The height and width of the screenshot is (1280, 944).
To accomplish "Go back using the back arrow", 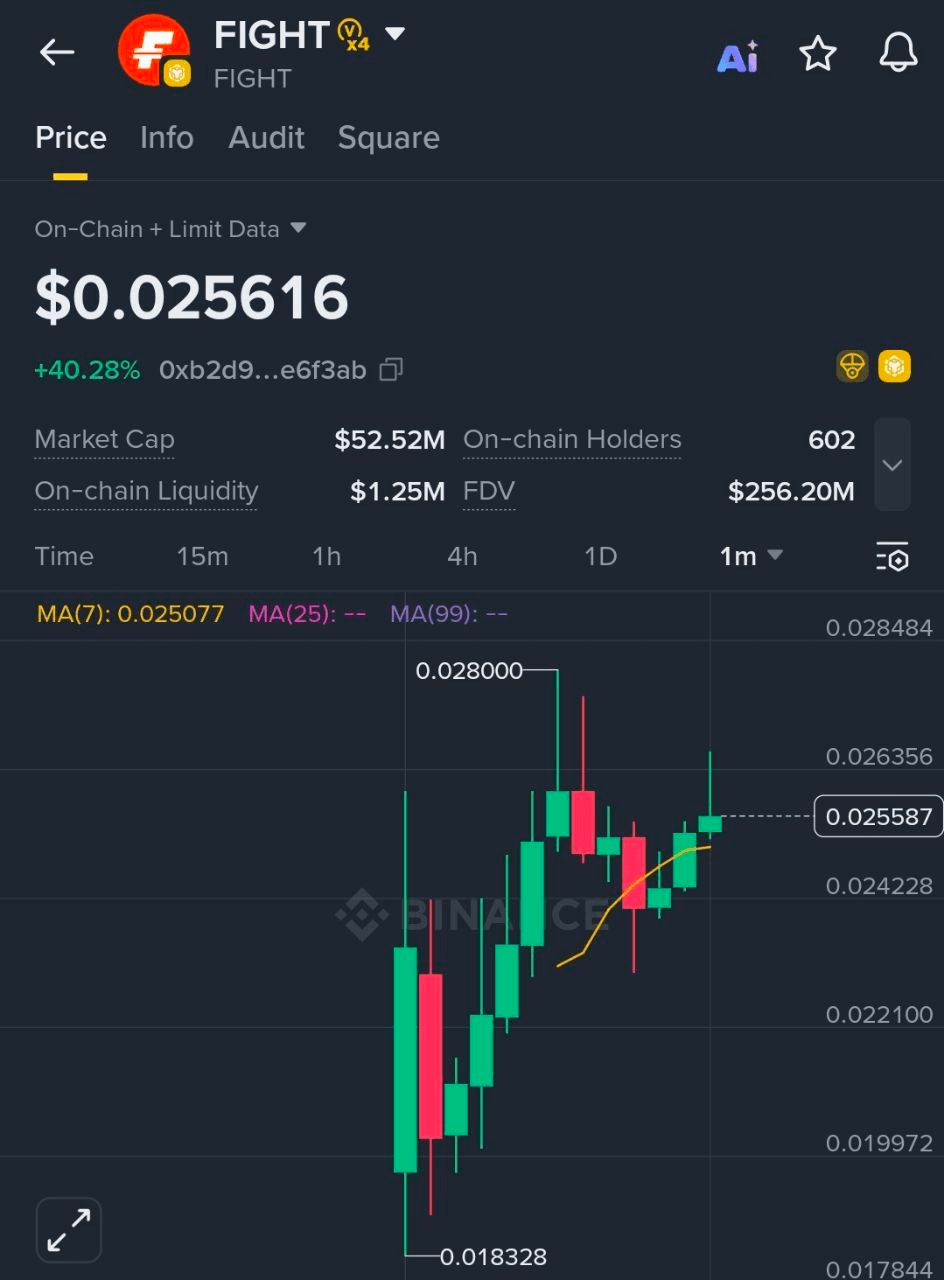I will point(56,52).
